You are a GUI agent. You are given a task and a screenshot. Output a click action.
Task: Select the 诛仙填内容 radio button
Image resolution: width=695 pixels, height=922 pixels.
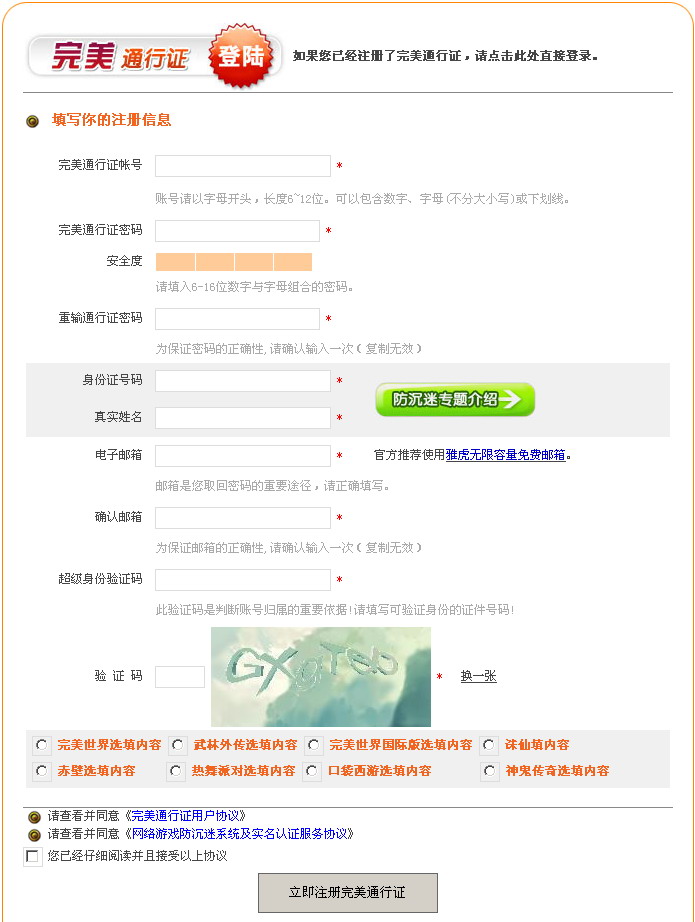pos(489,745)
